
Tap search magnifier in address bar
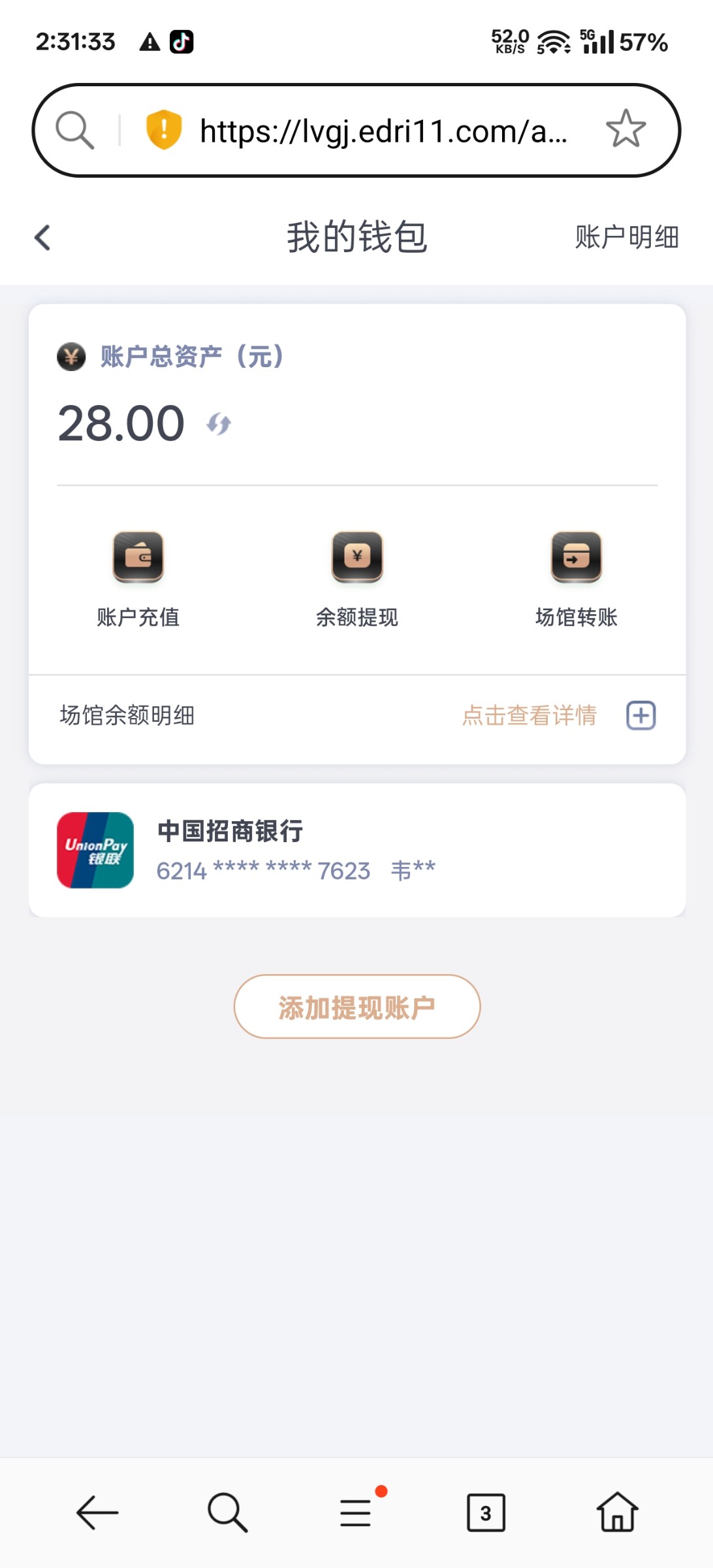(74, 129)
